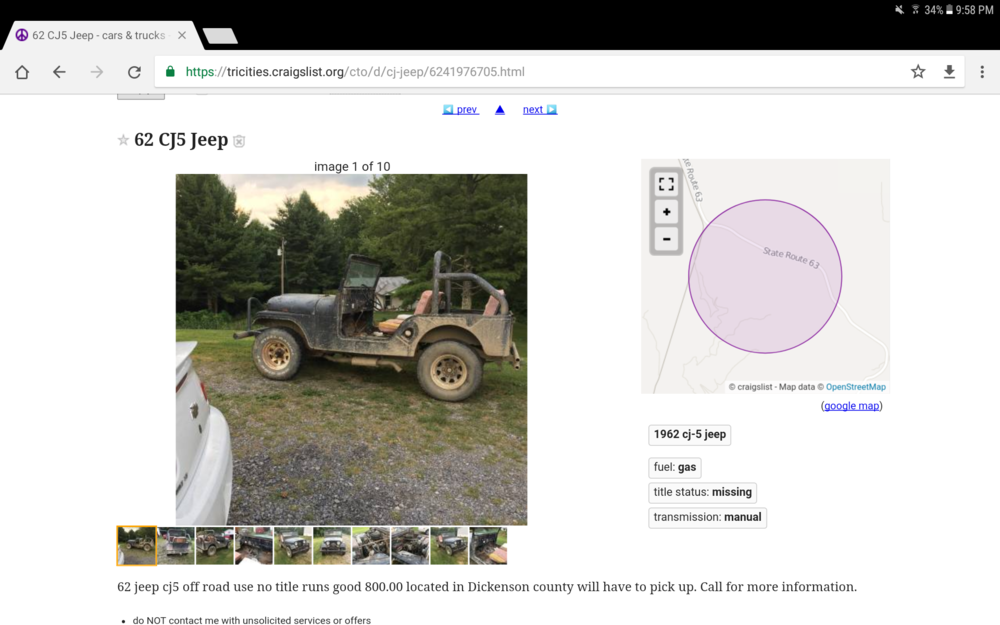The height and width of the screenshot is (625, 1000).
Task: Go to the browser home page
Action: pyautogui.click(x=22, y=72)
